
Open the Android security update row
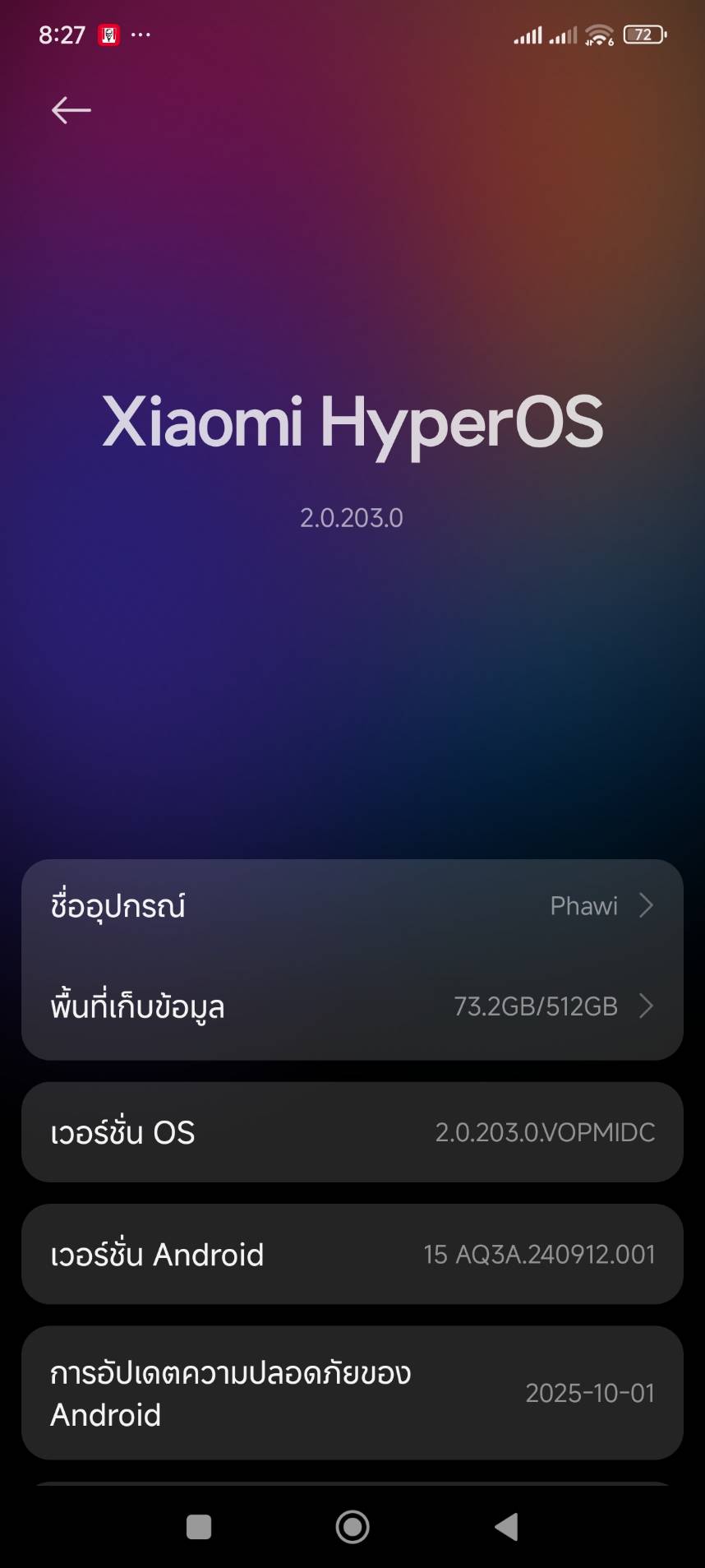(x=352, y=1393)
